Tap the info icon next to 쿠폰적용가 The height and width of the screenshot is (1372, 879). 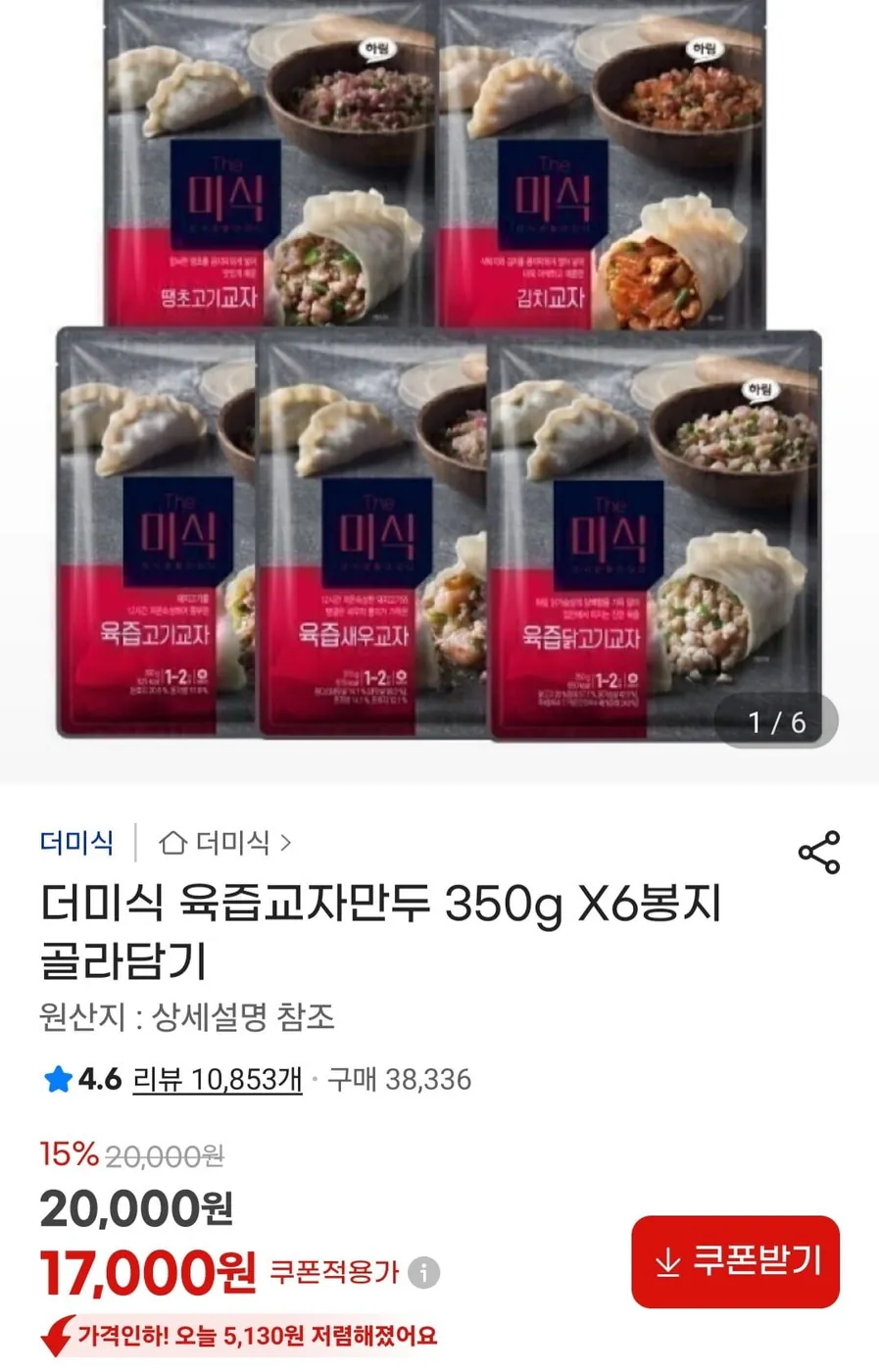tap(424, 1270)
